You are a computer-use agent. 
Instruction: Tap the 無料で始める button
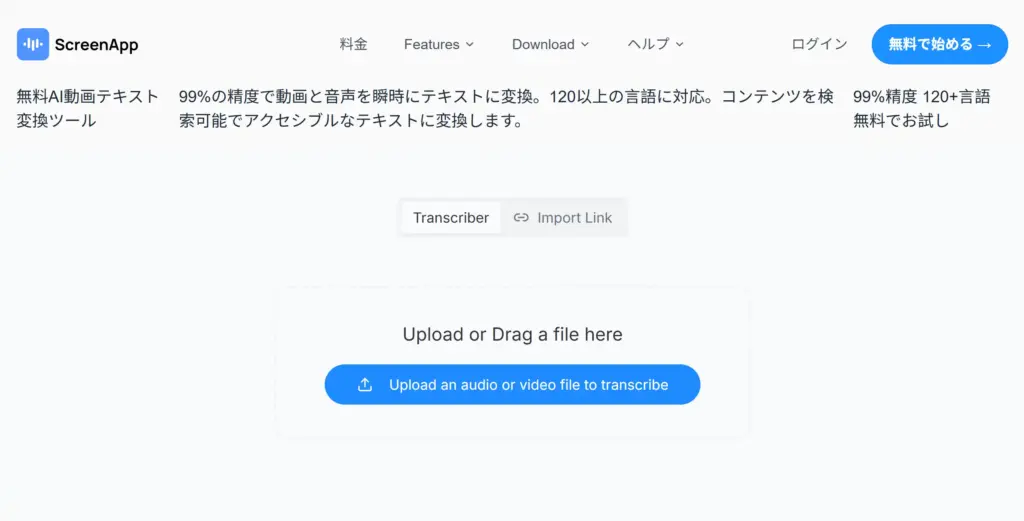pyautogui.click(x=939, y=44)
